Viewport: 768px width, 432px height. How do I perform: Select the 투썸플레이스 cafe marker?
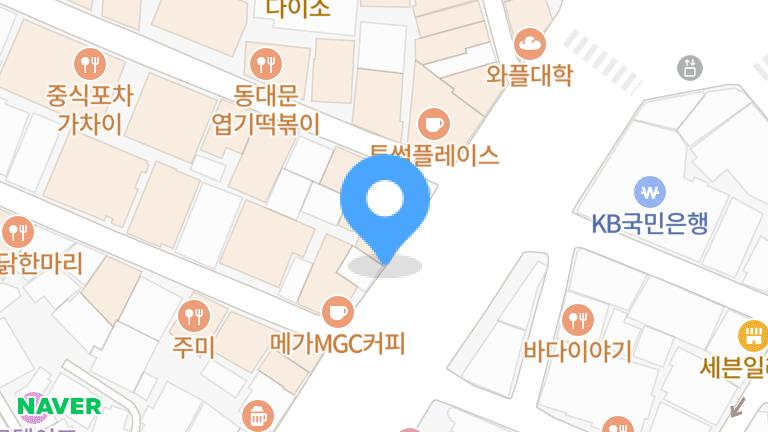click(433, 124)
